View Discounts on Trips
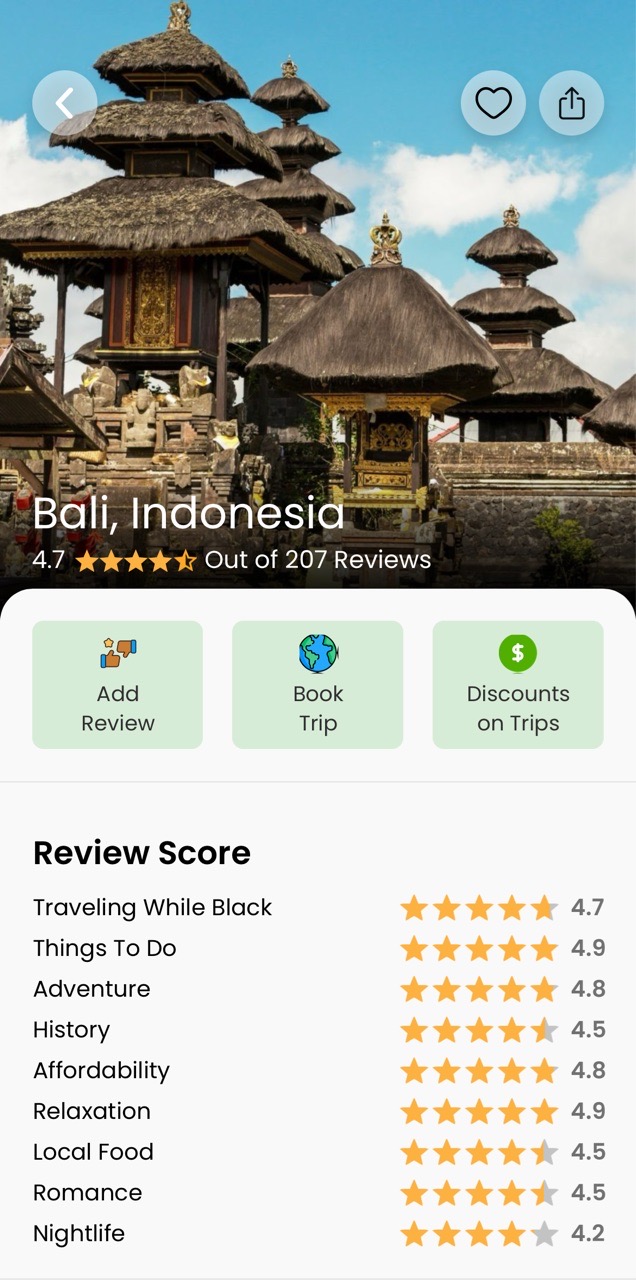 (x=518, y=685)
